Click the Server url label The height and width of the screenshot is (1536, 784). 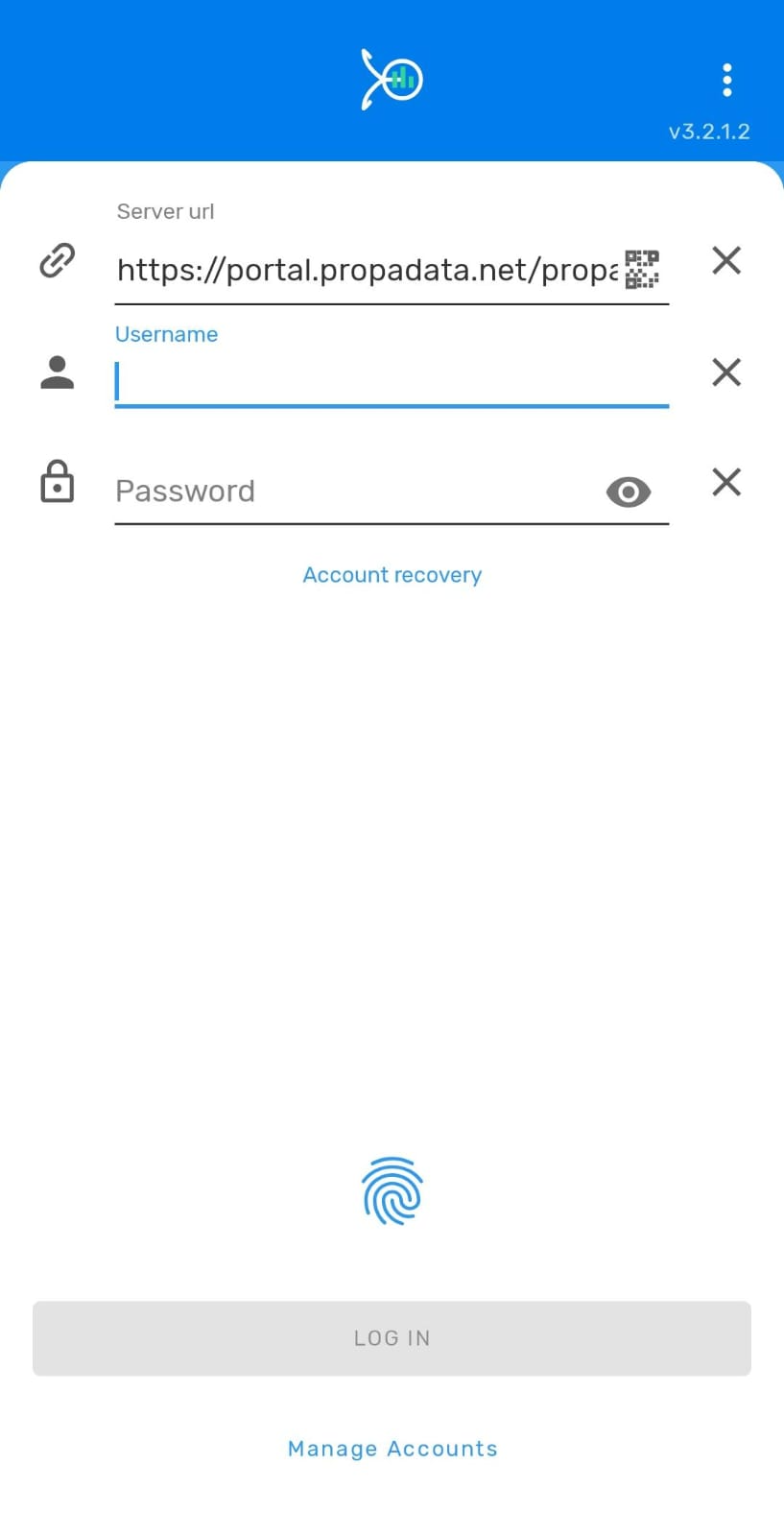pyautogui.click(x=165, y=211)
